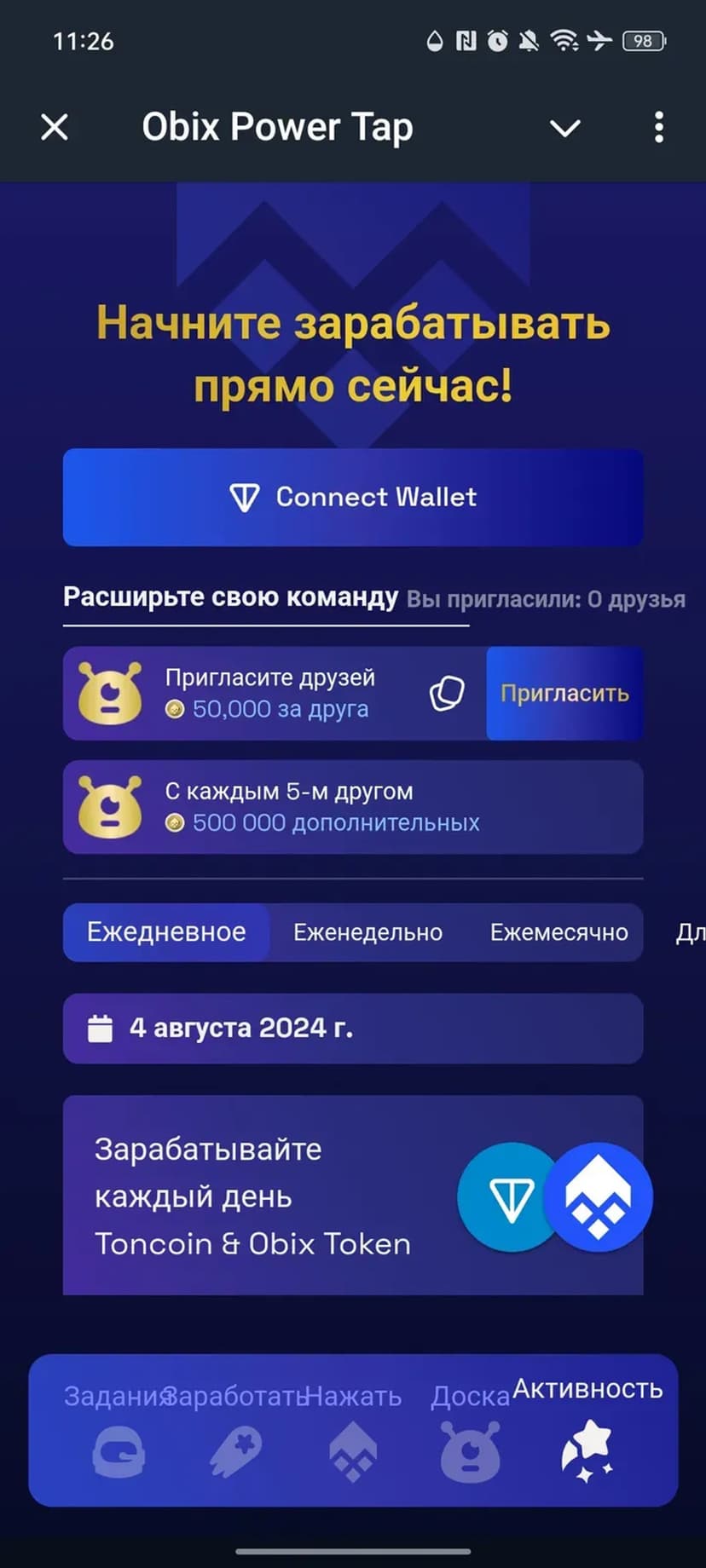Switch to the Нажать tab
Screen dimensions: 706x1568
[353, 1433]
